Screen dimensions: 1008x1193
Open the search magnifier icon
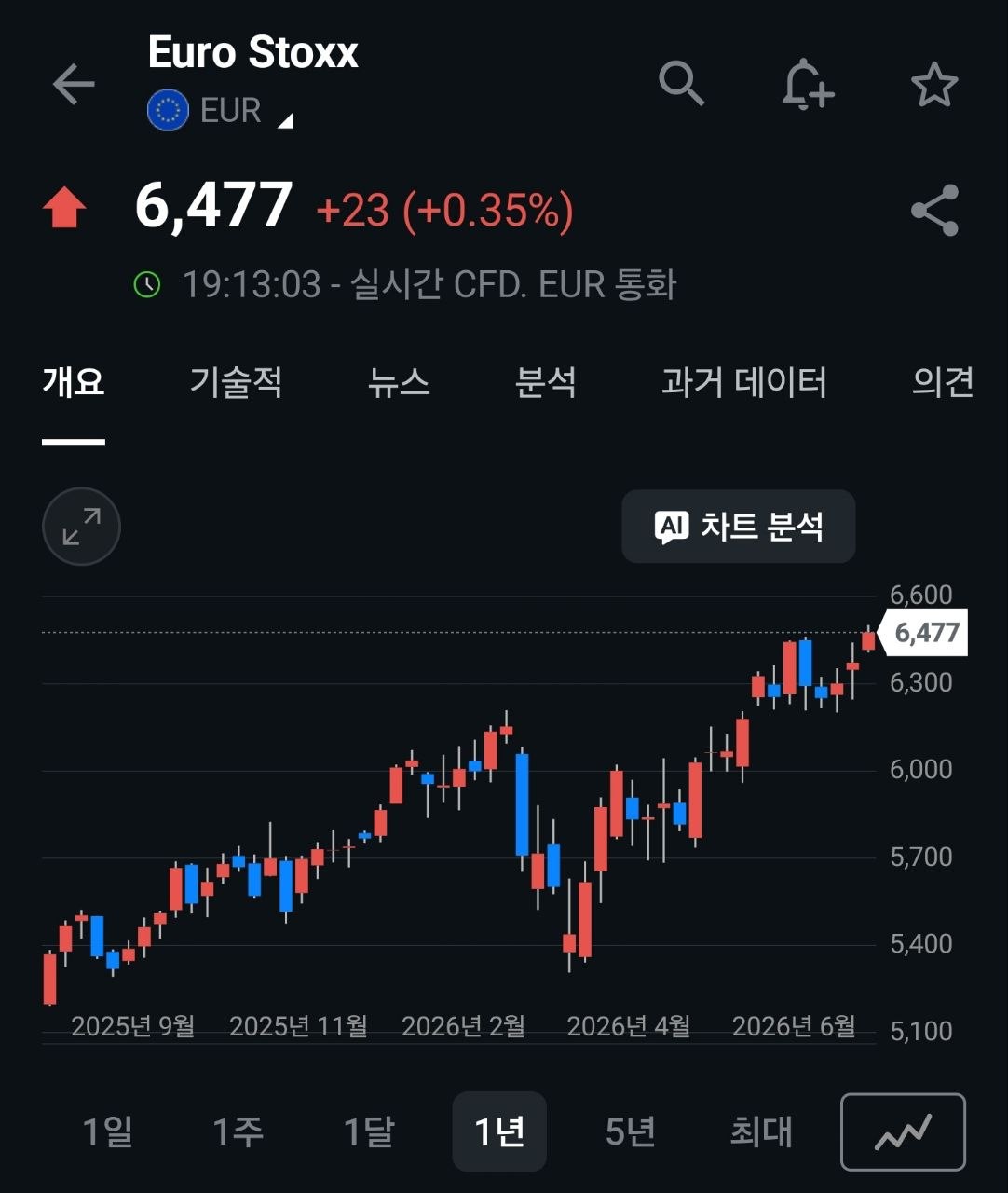click(681, 84)
